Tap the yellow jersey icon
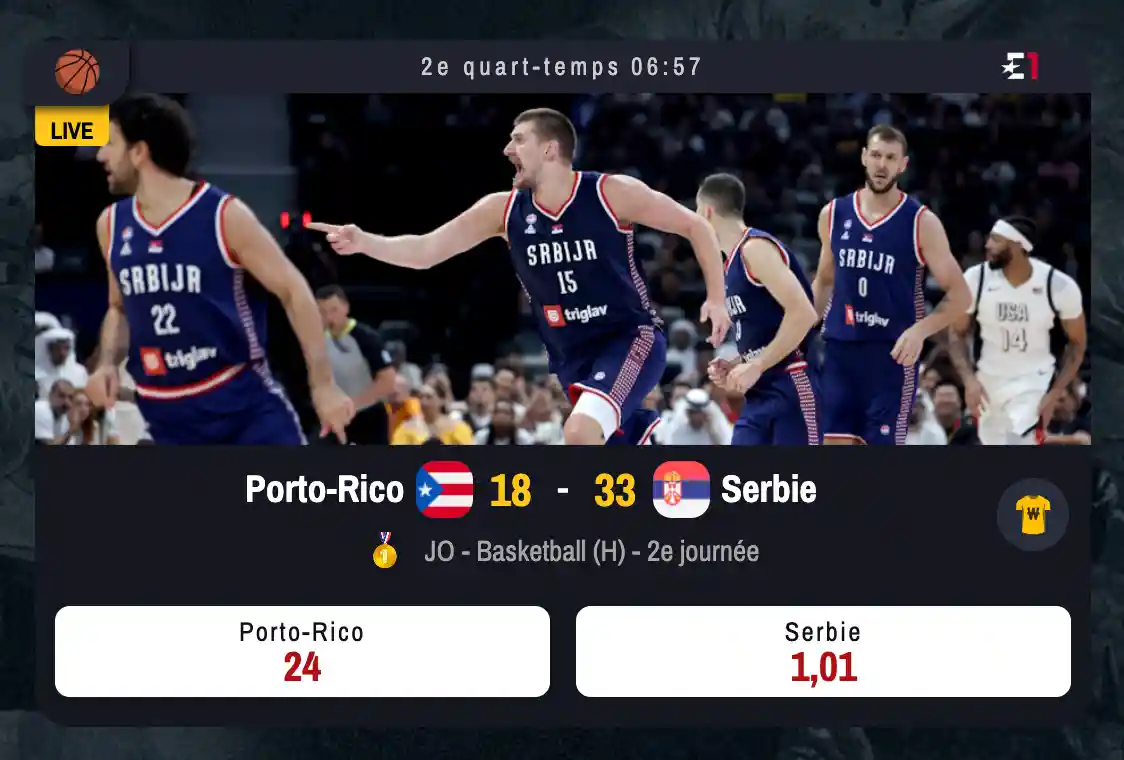1124x760 pixels. pyautogui.click(x=1032, y=515)
